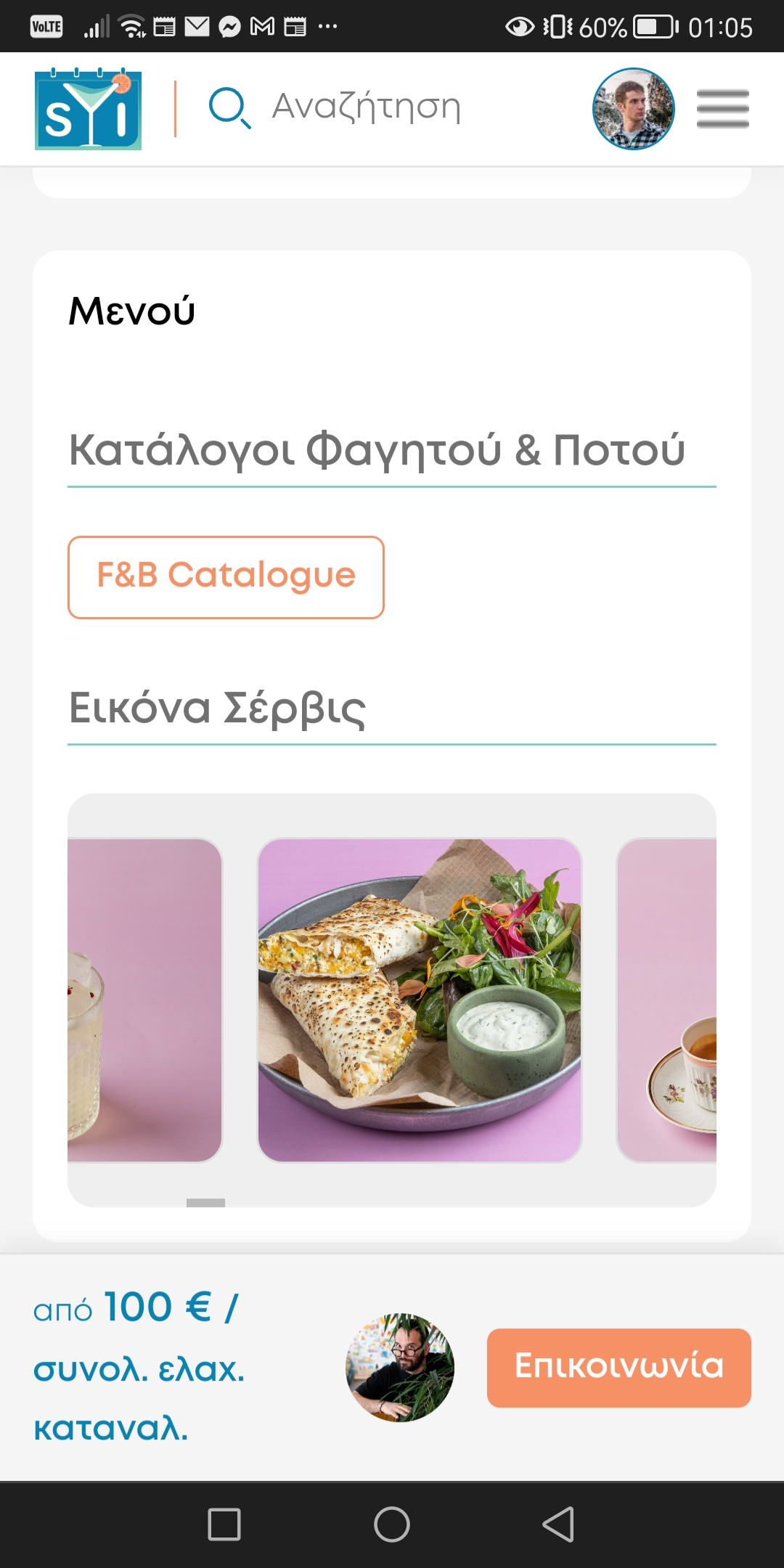Open the F&B Catalogue
784x1568 pixels.
(x=226, y=577)
